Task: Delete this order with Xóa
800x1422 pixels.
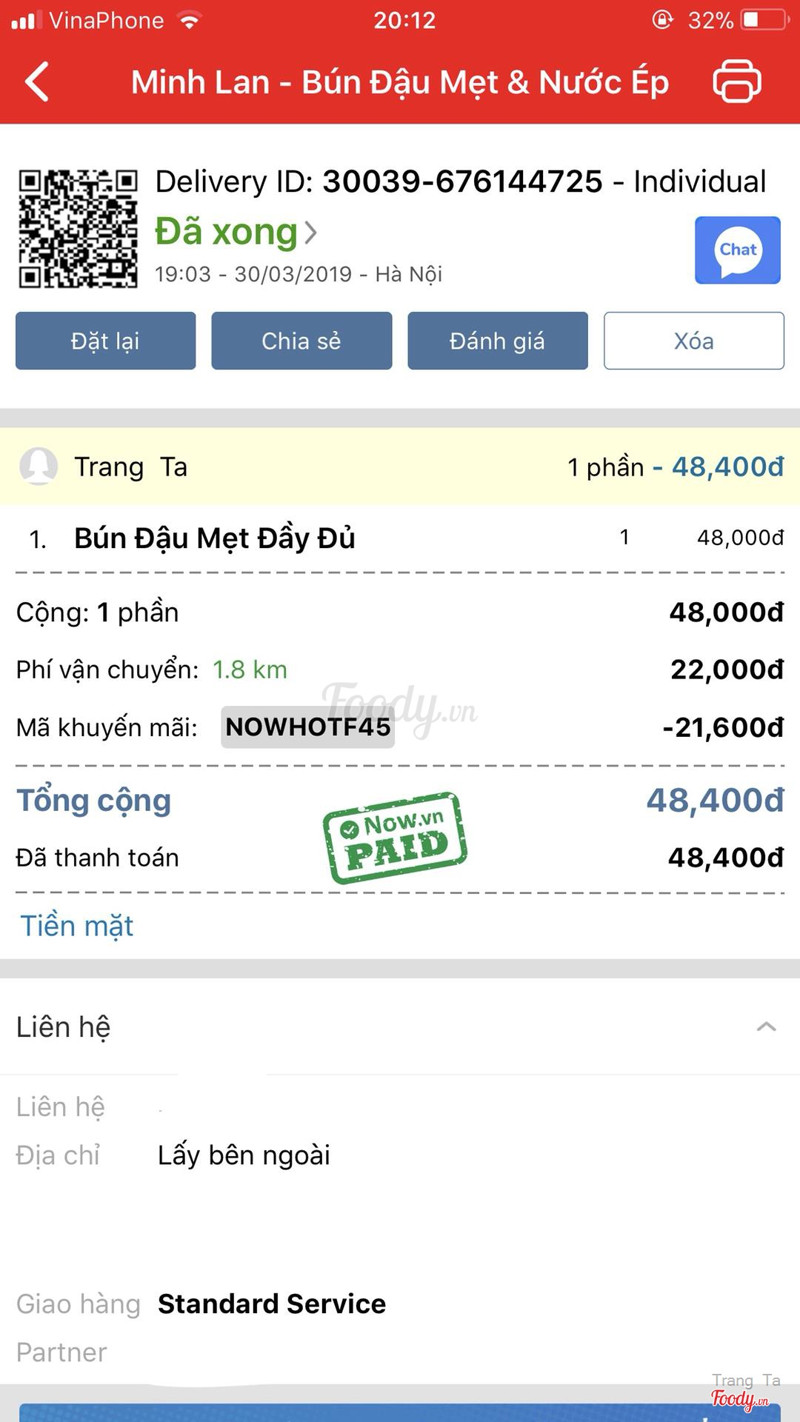Action: click(693, 341)
